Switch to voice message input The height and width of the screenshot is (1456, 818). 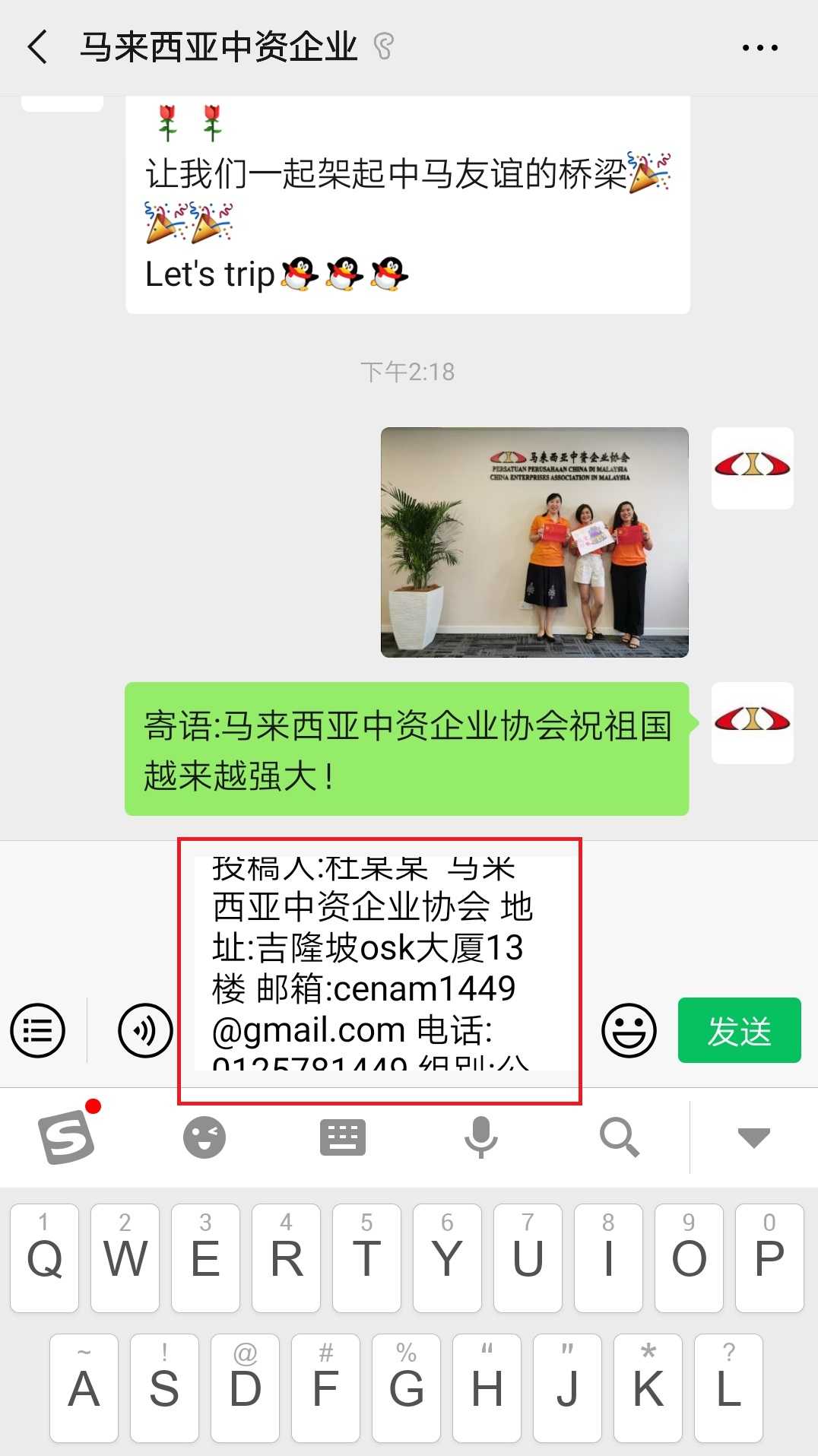click(144, 1030)
